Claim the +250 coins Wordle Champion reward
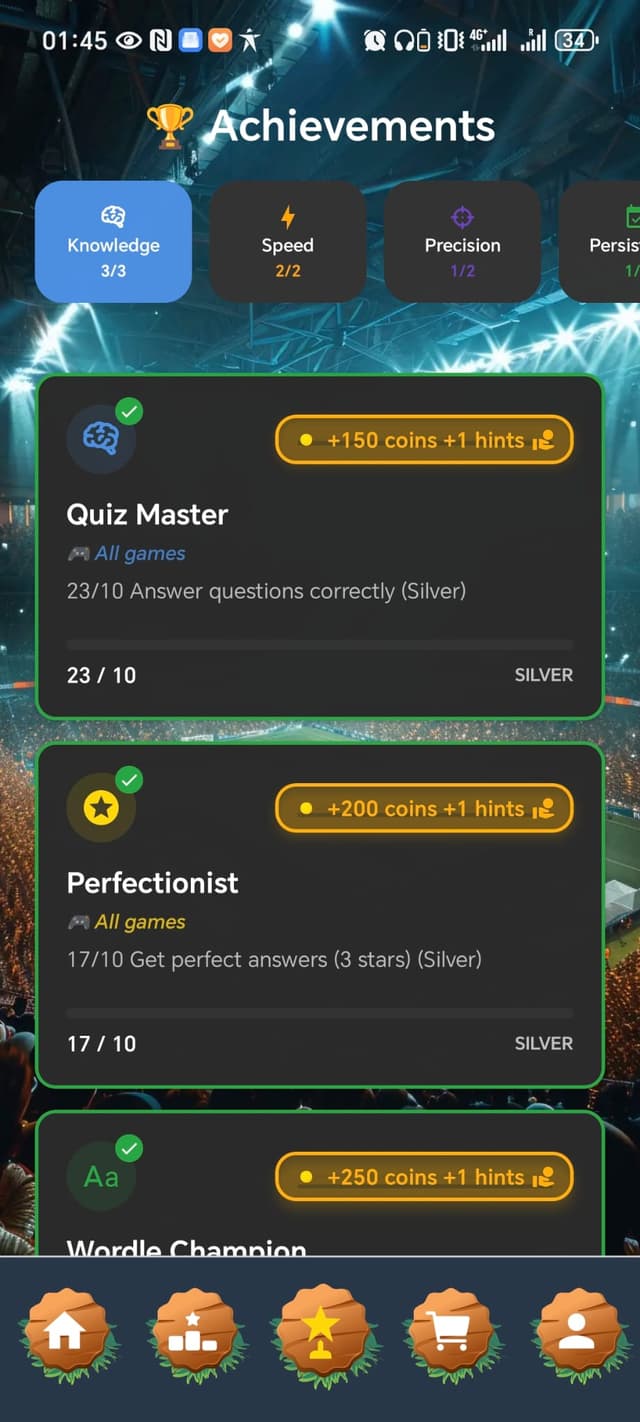The image size is (640, 1422). pos(424,1177)
